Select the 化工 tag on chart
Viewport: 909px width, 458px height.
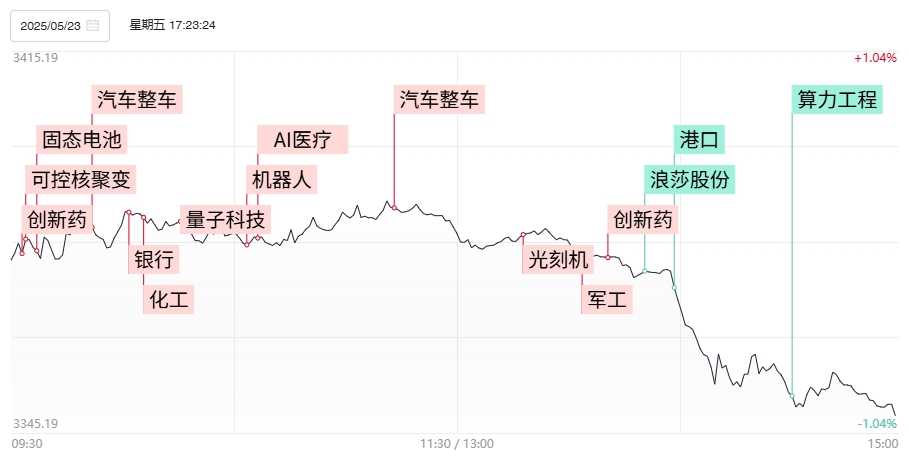(x=169, y=299)
